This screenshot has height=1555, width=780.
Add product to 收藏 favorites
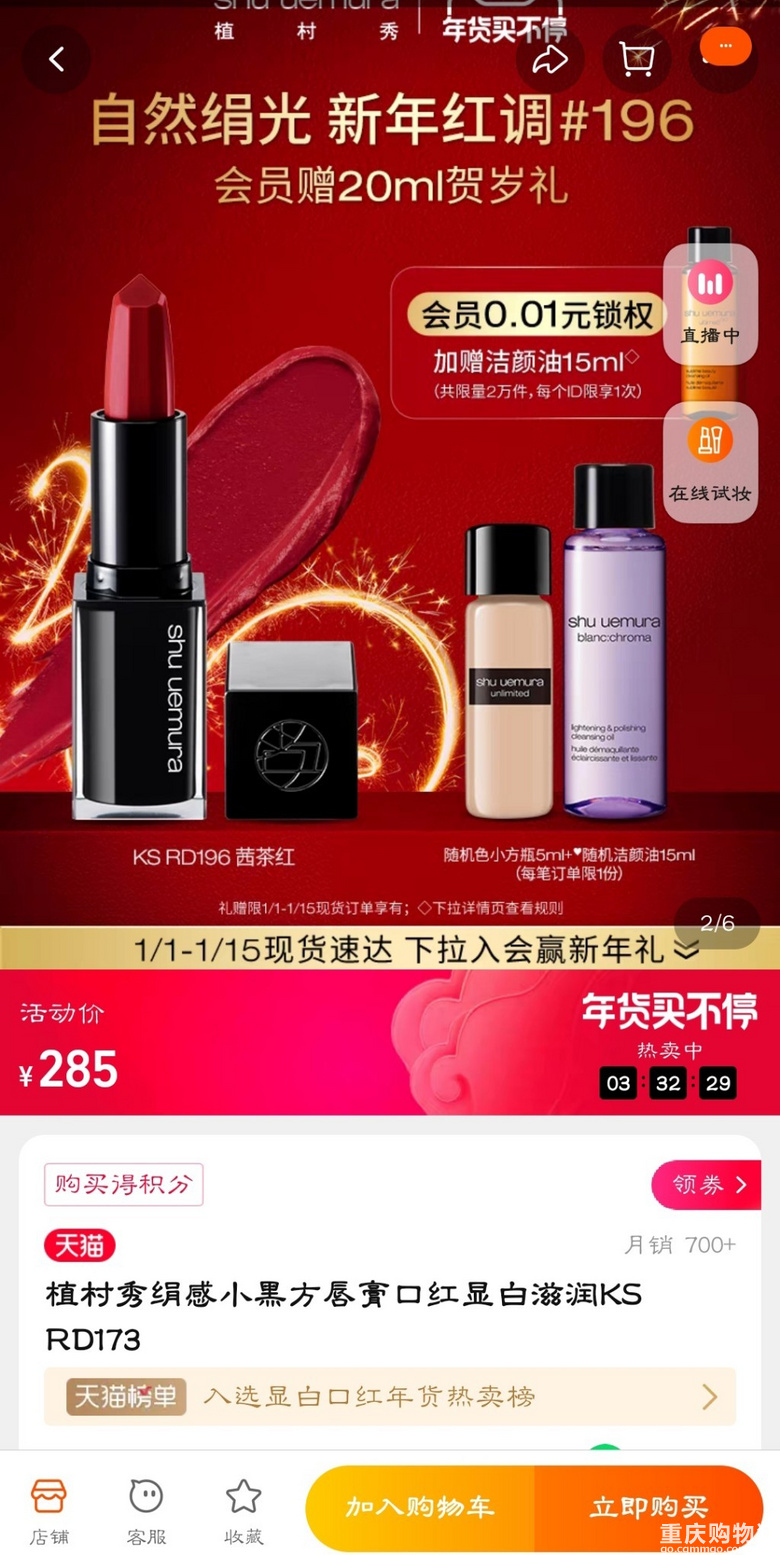tap(243, 1512)
